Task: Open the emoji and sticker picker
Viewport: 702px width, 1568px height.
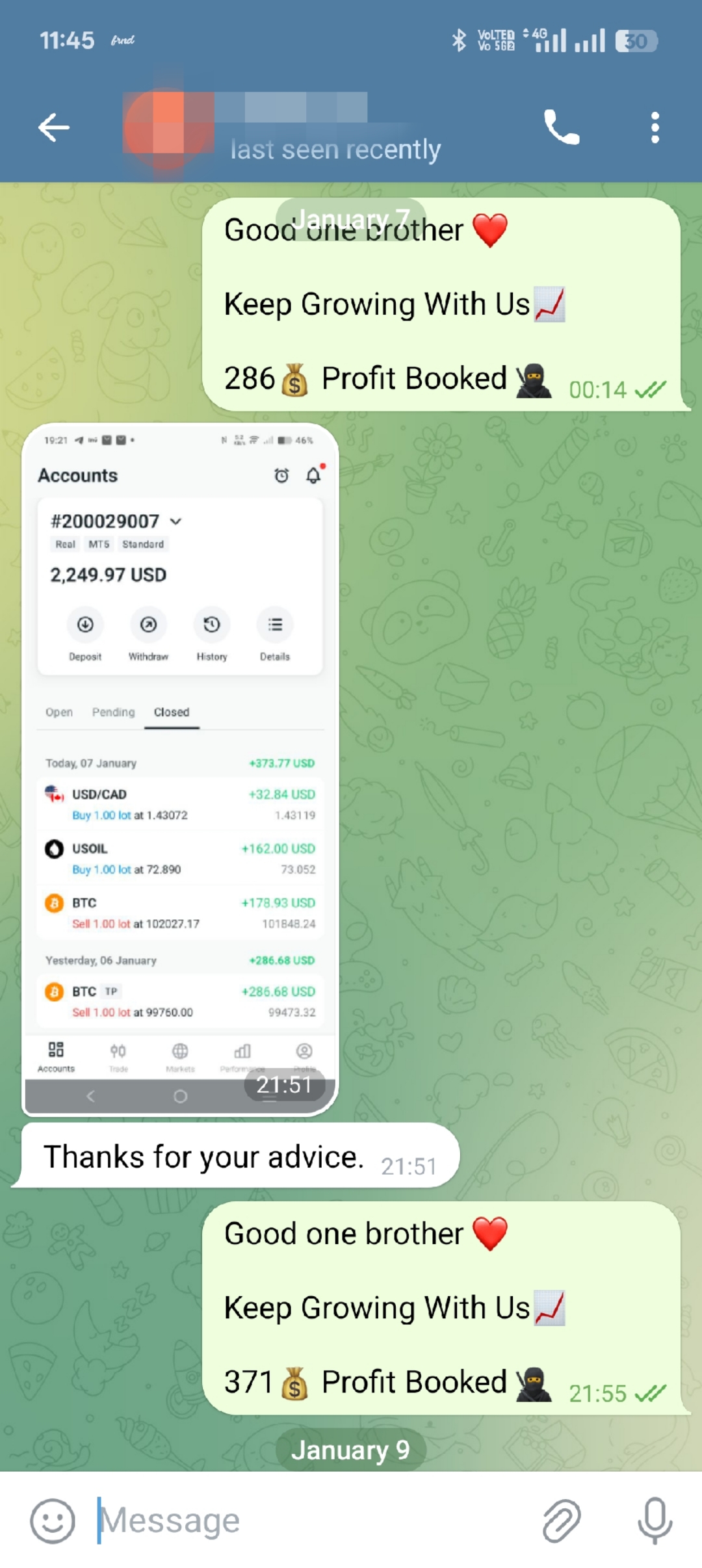Action: tap(53, 1521)
